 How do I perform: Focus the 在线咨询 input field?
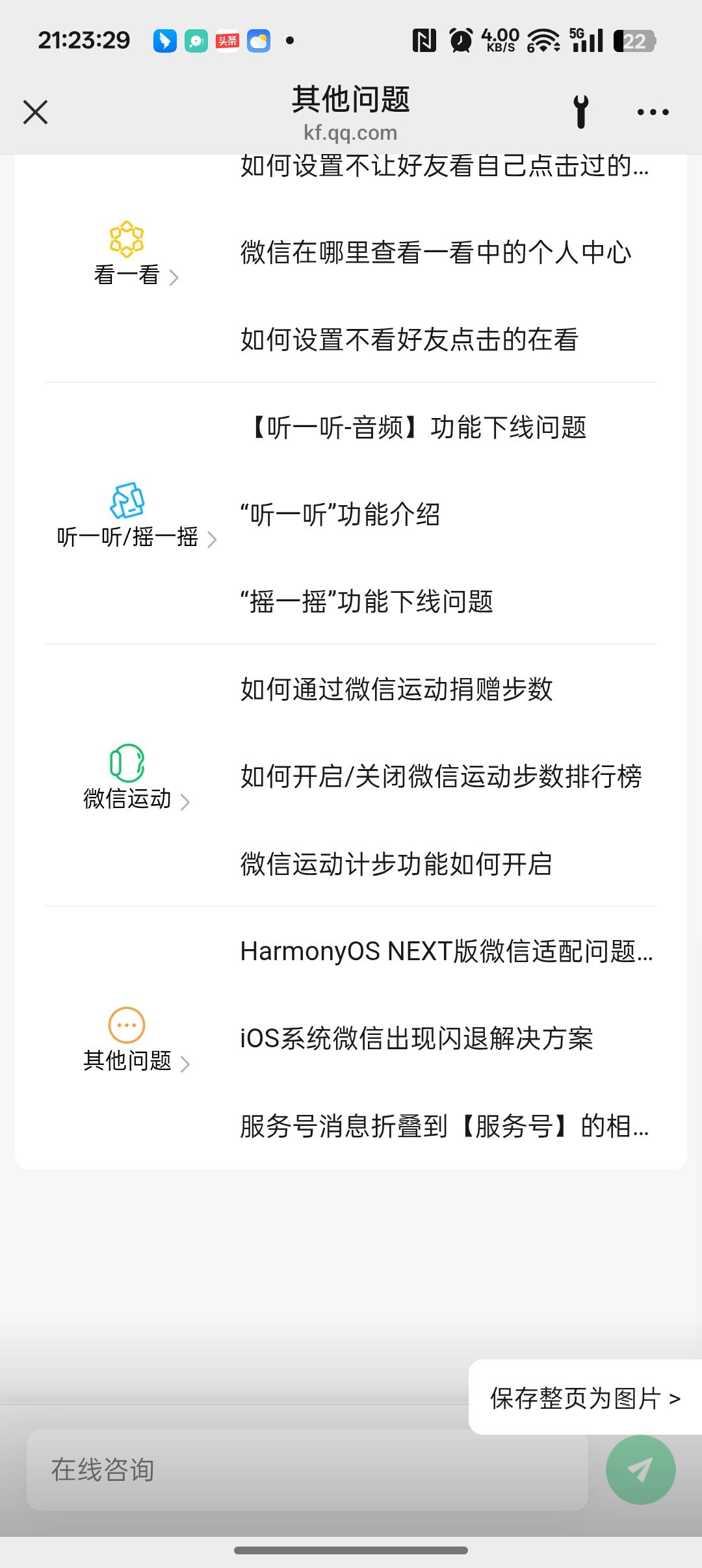(307, 1470)
